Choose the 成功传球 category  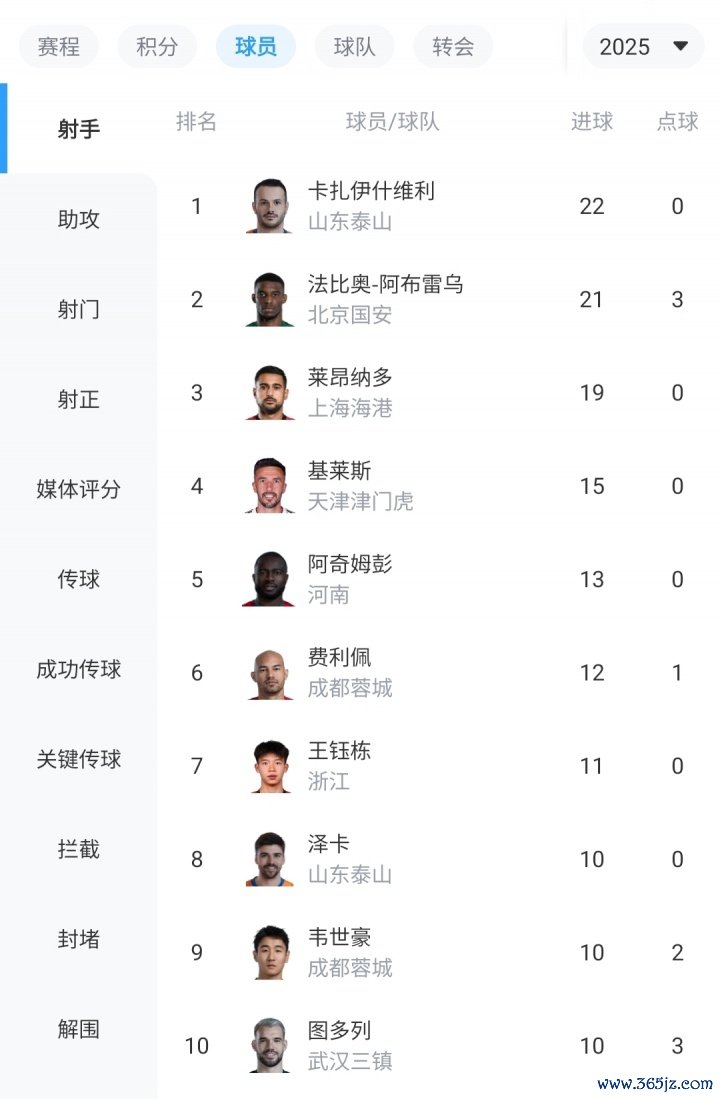coord(79,669)
